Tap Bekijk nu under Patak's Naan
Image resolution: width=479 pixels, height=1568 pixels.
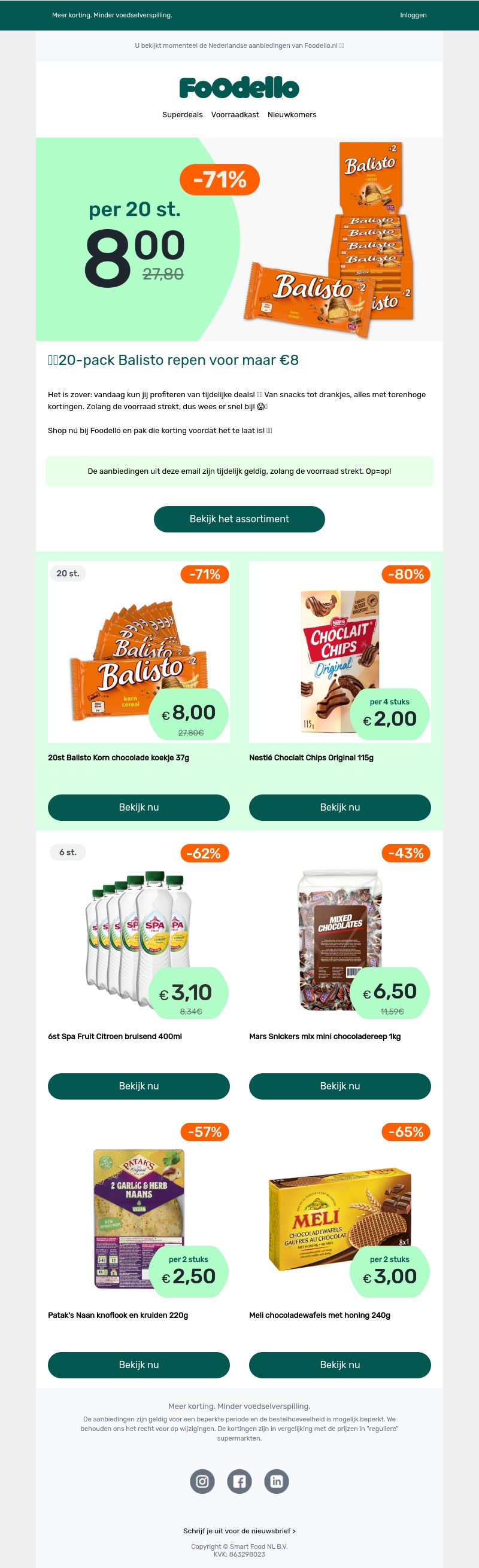[138, 1365]
